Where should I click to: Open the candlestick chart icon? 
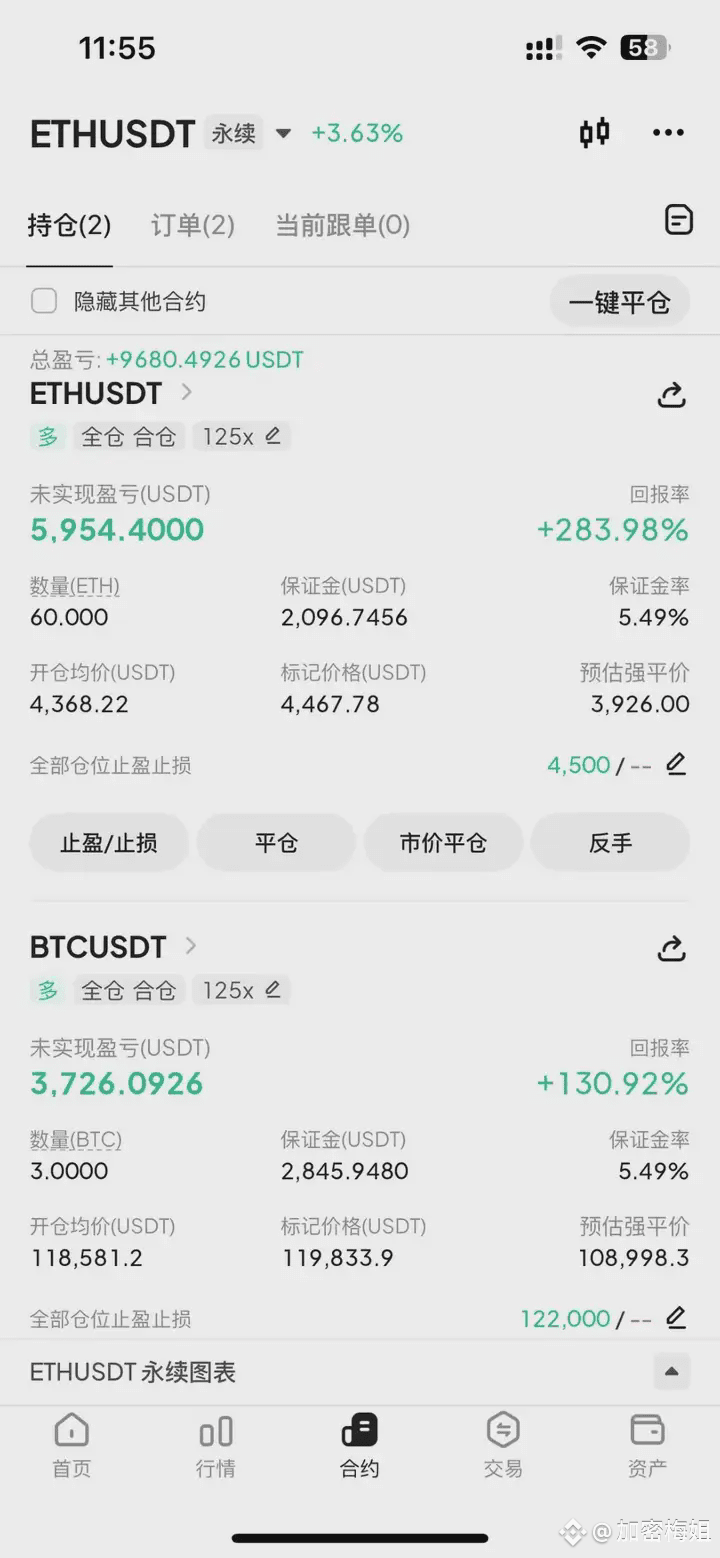(x=595, y=133)
